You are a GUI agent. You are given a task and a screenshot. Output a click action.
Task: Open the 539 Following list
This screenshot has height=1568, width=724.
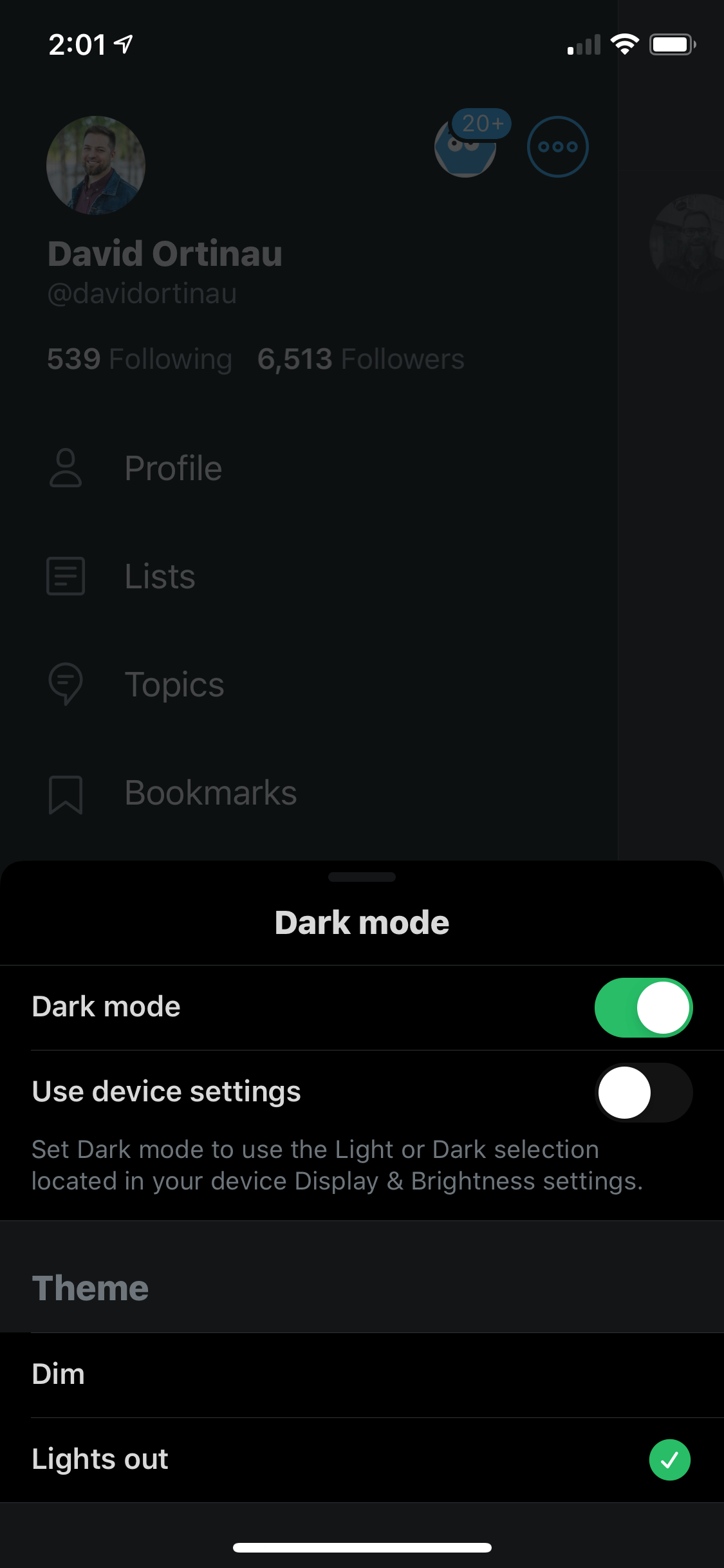coord(139,359)
